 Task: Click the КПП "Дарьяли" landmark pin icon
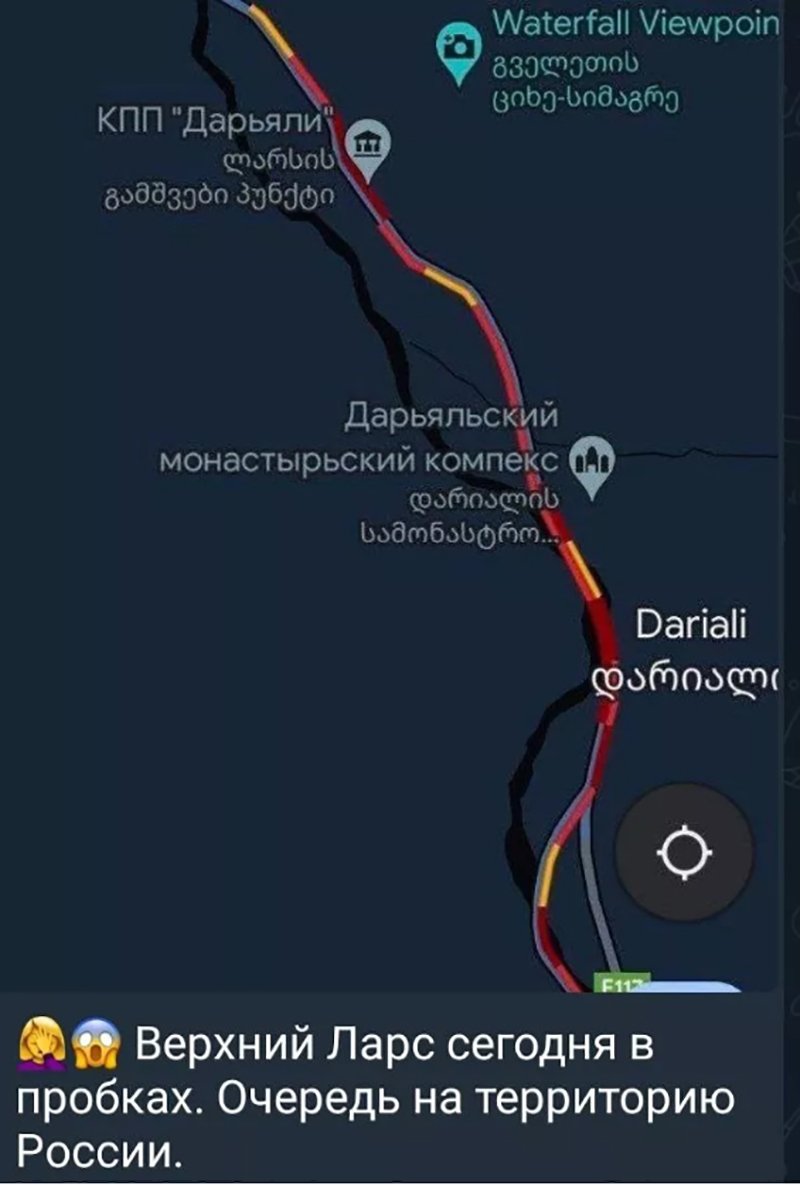pyautogui.click(x=368, y=140)
